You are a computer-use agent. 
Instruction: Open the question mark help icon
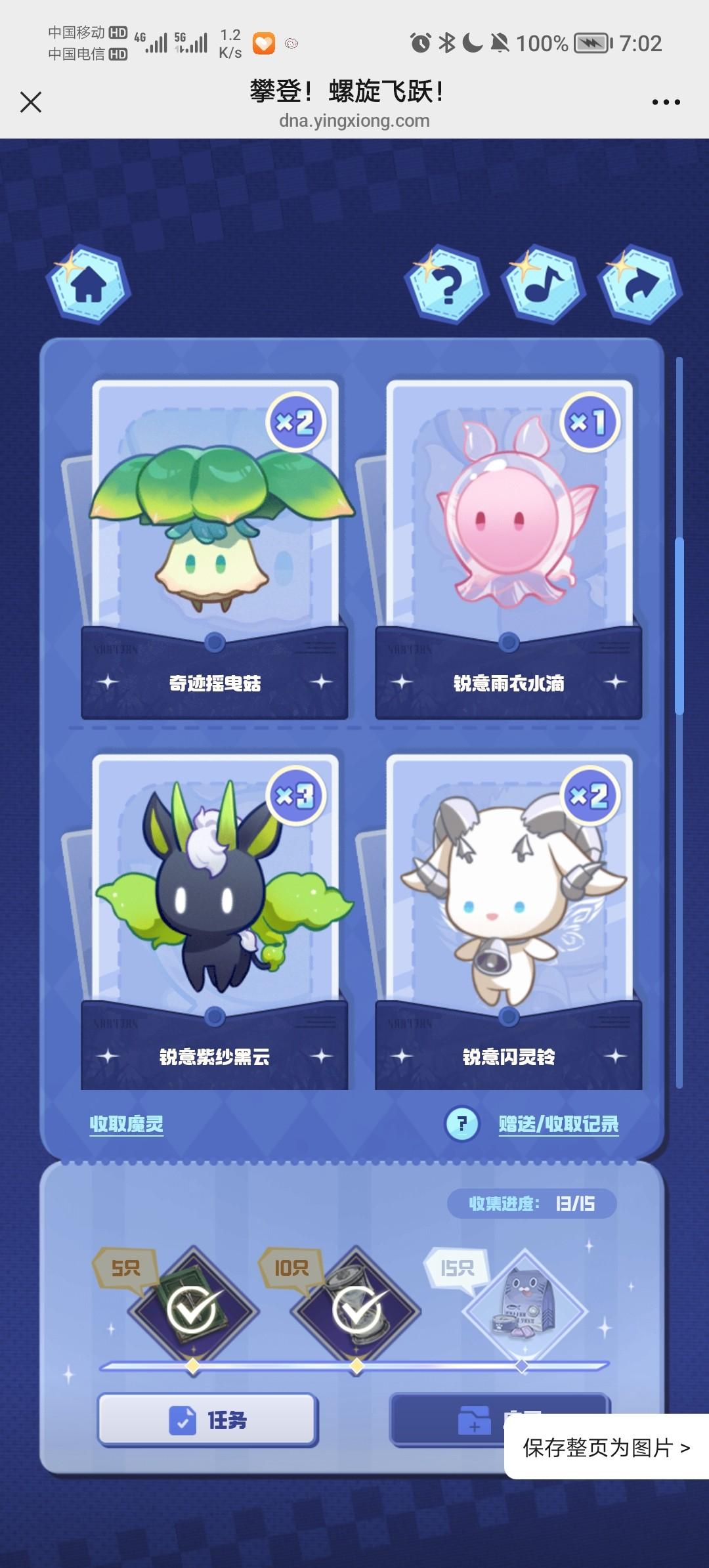(447, 284)
